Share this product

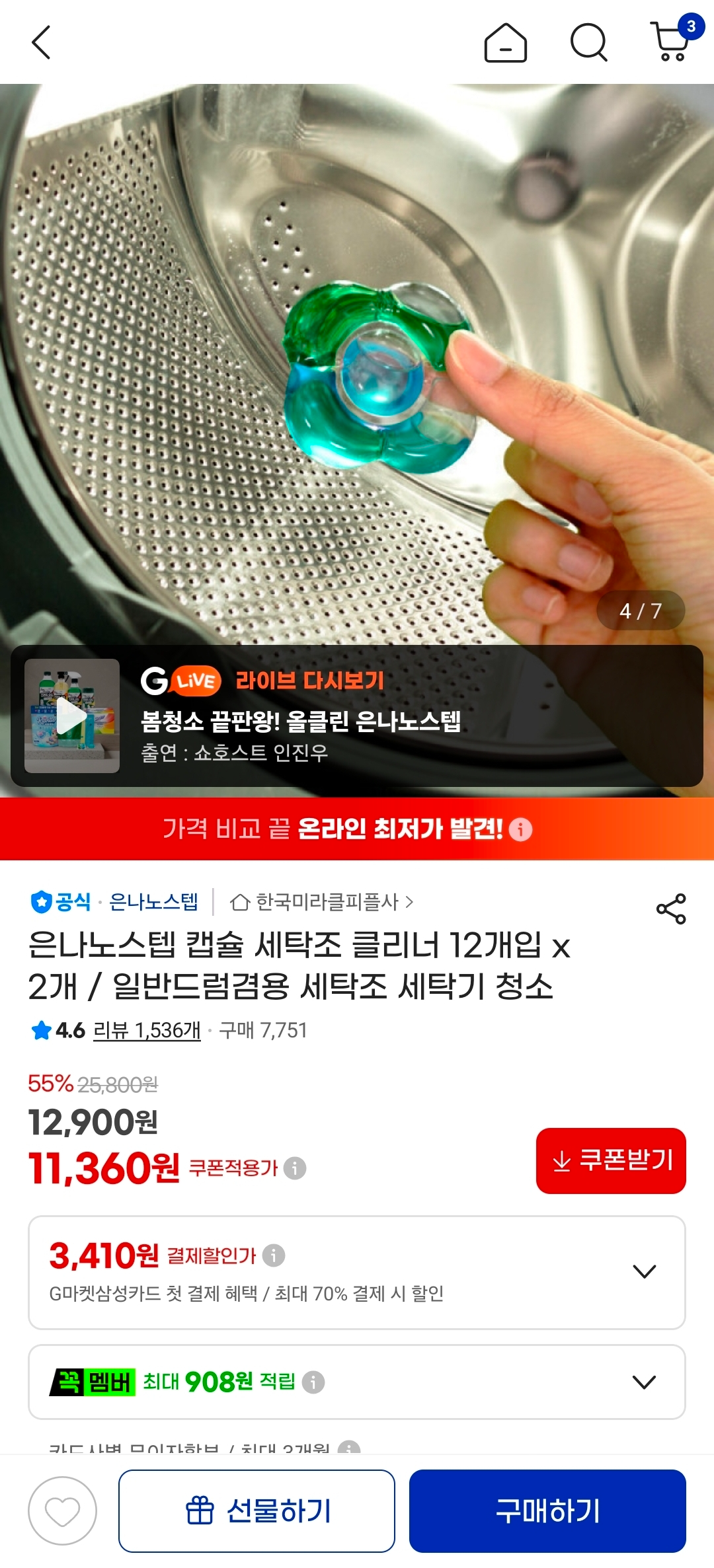(x=671, y=909)
